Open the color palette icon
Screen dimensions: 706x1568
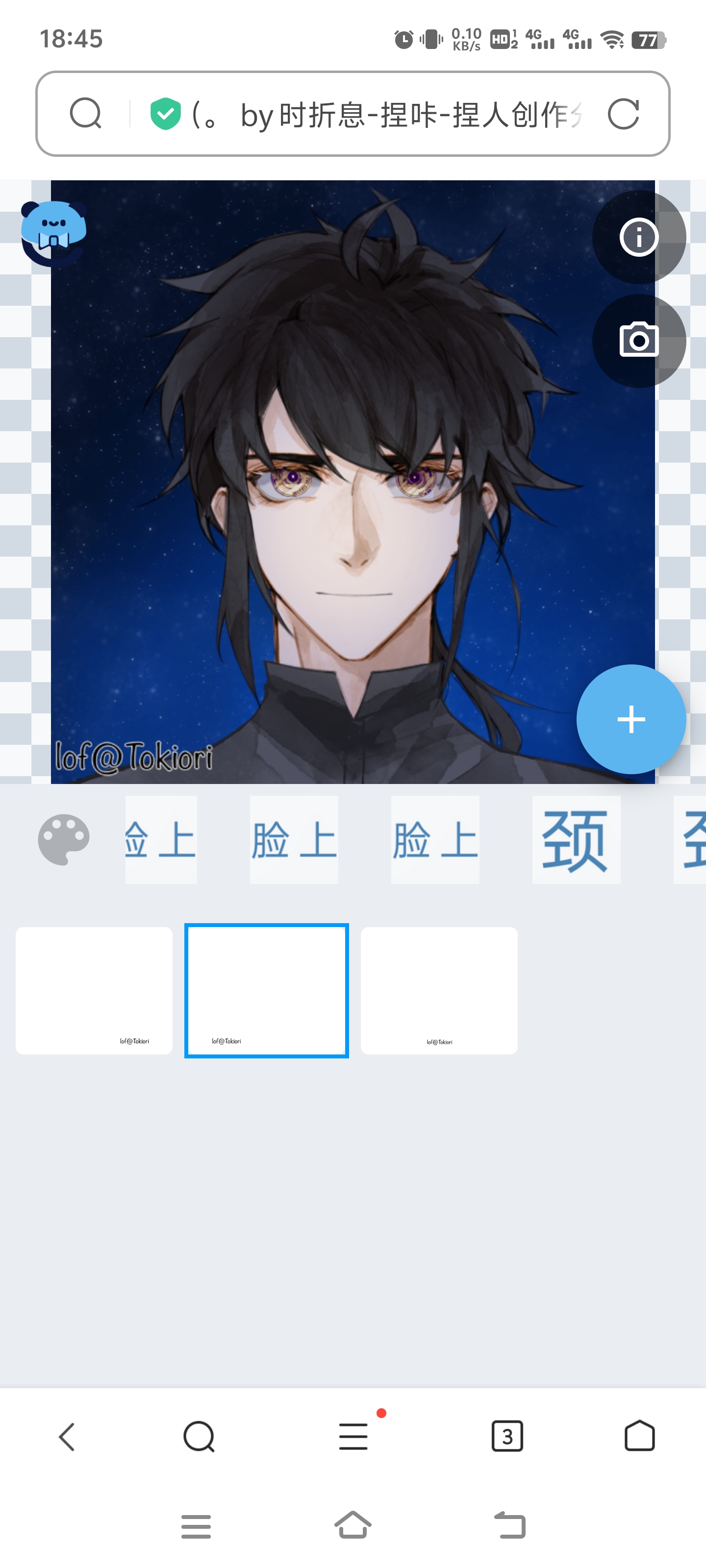(x=63, y=839)
